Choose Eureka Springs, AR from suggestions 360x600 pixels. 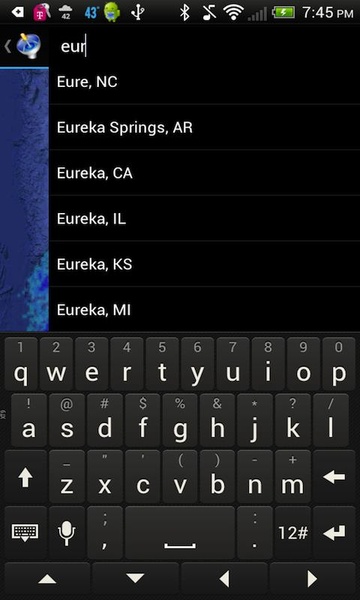[x=205, y=127]
